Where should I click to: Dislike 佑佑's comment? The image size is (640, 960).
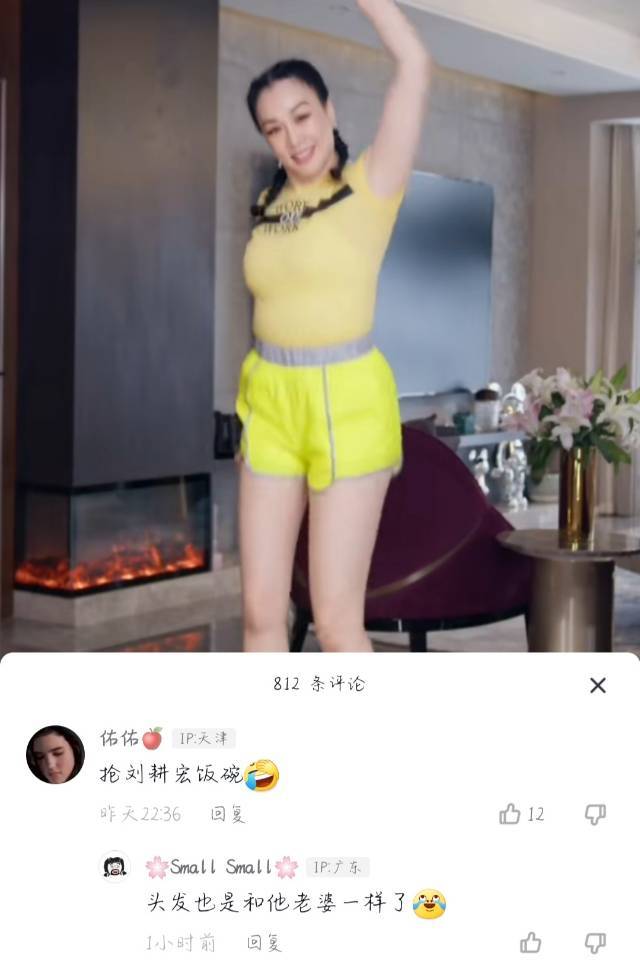pos(595,814)
